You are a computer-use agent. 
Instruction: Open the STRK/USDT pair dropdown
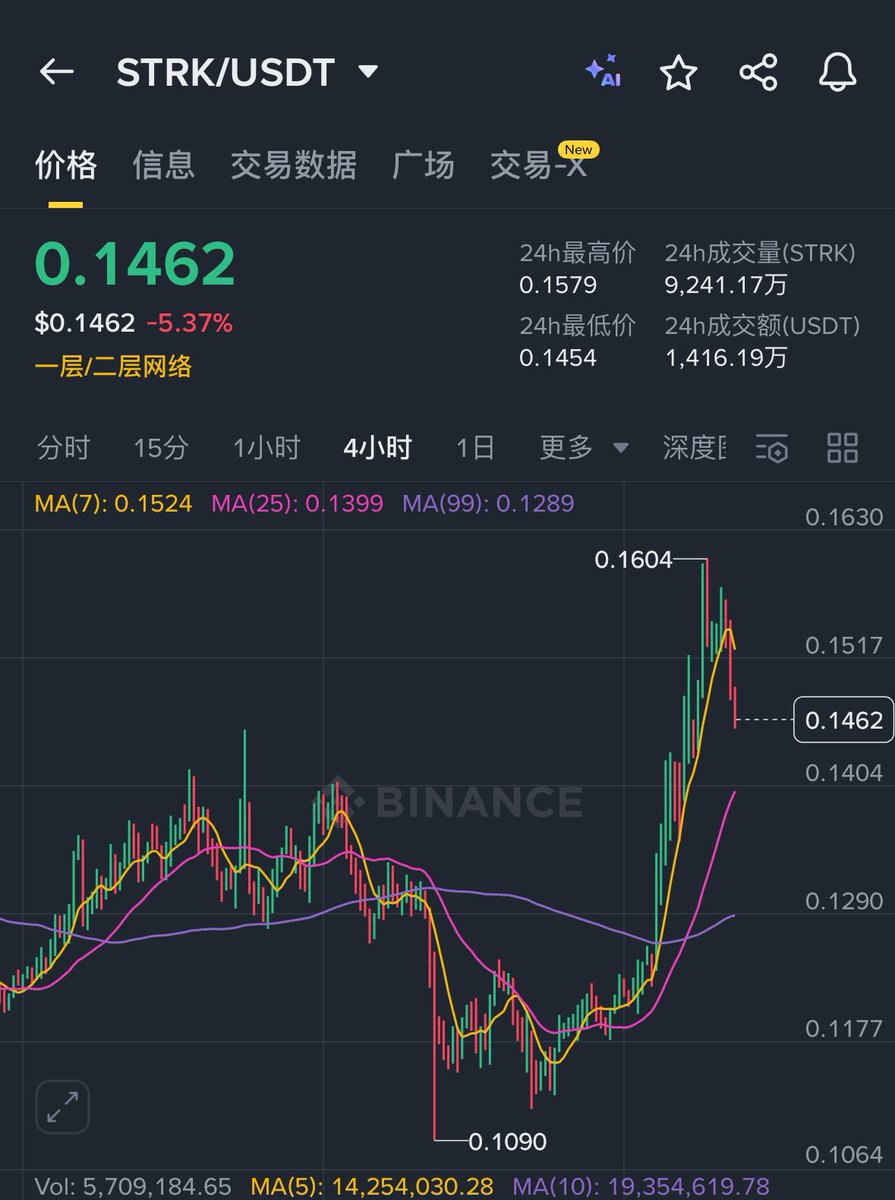368,72
